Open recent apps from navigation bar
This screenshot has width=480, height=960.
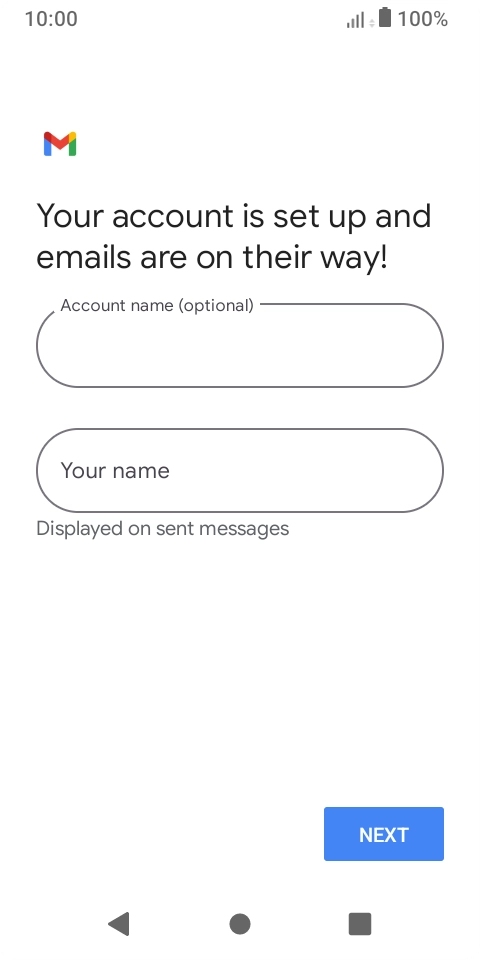pyautogui.click(x=360, y=923)
